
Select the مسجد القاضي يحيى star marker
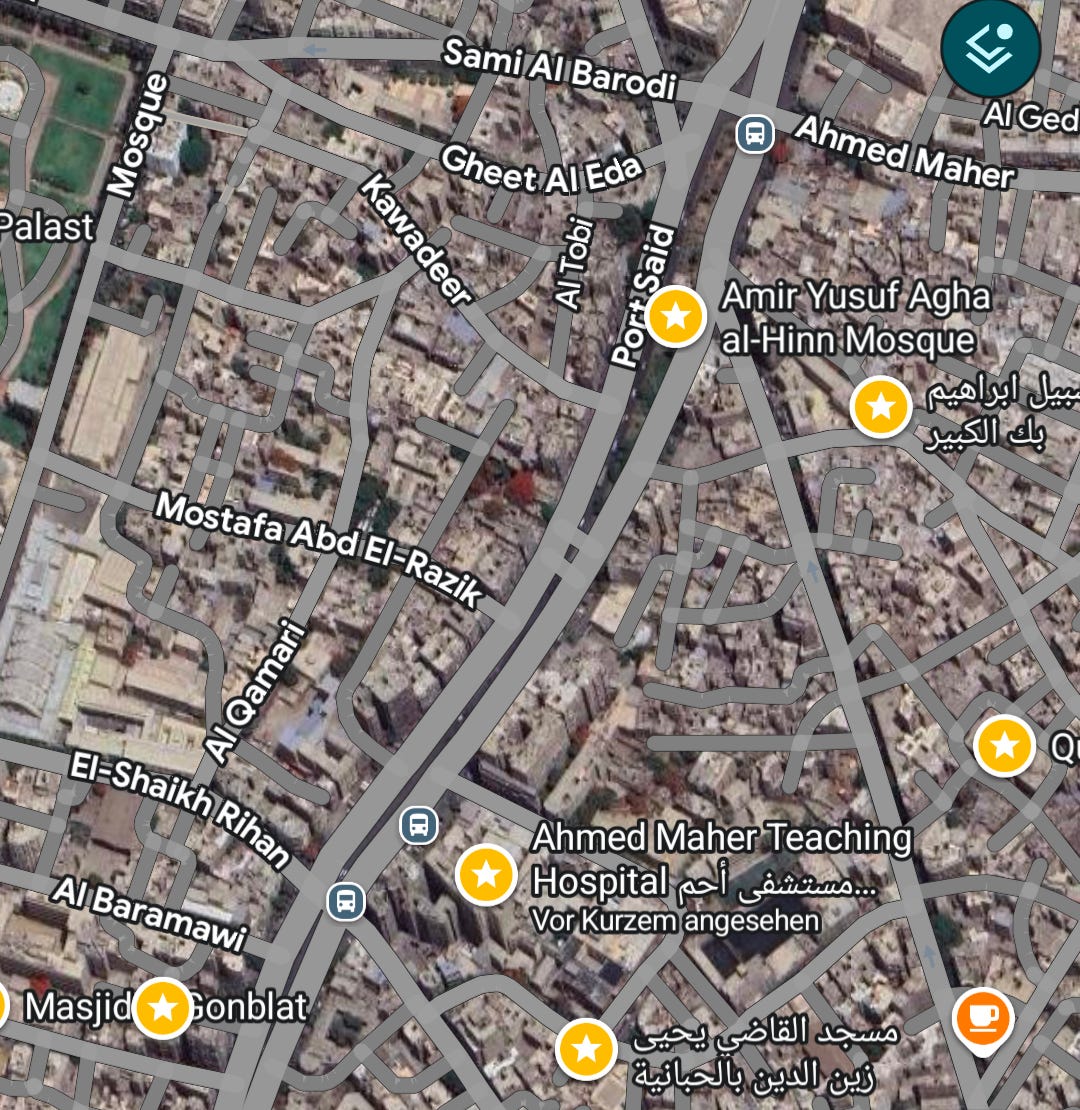pos(586,1049)
